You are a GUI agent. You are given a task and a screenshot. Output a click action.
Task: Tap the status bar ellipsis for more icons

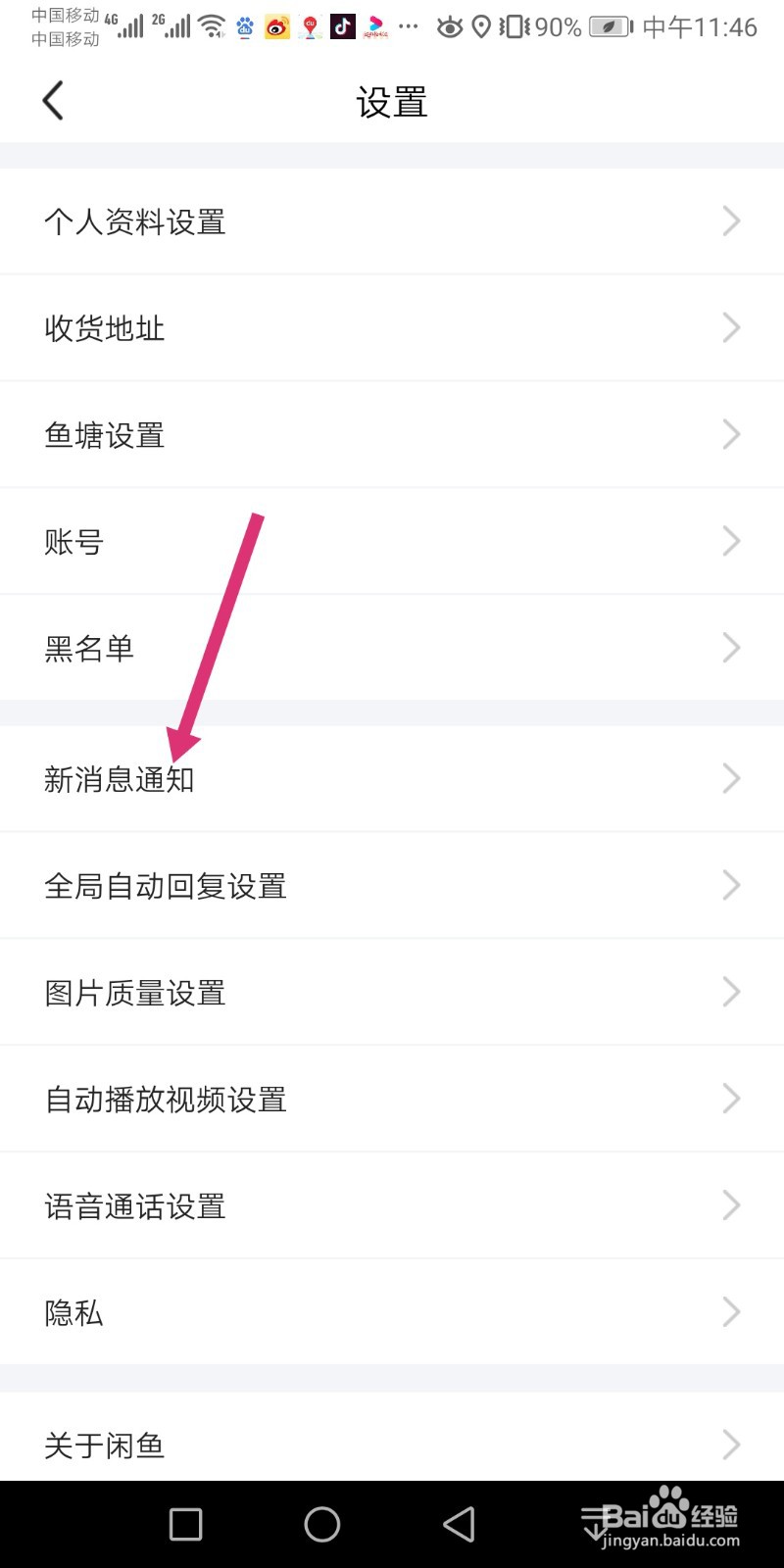click(408, 26)
